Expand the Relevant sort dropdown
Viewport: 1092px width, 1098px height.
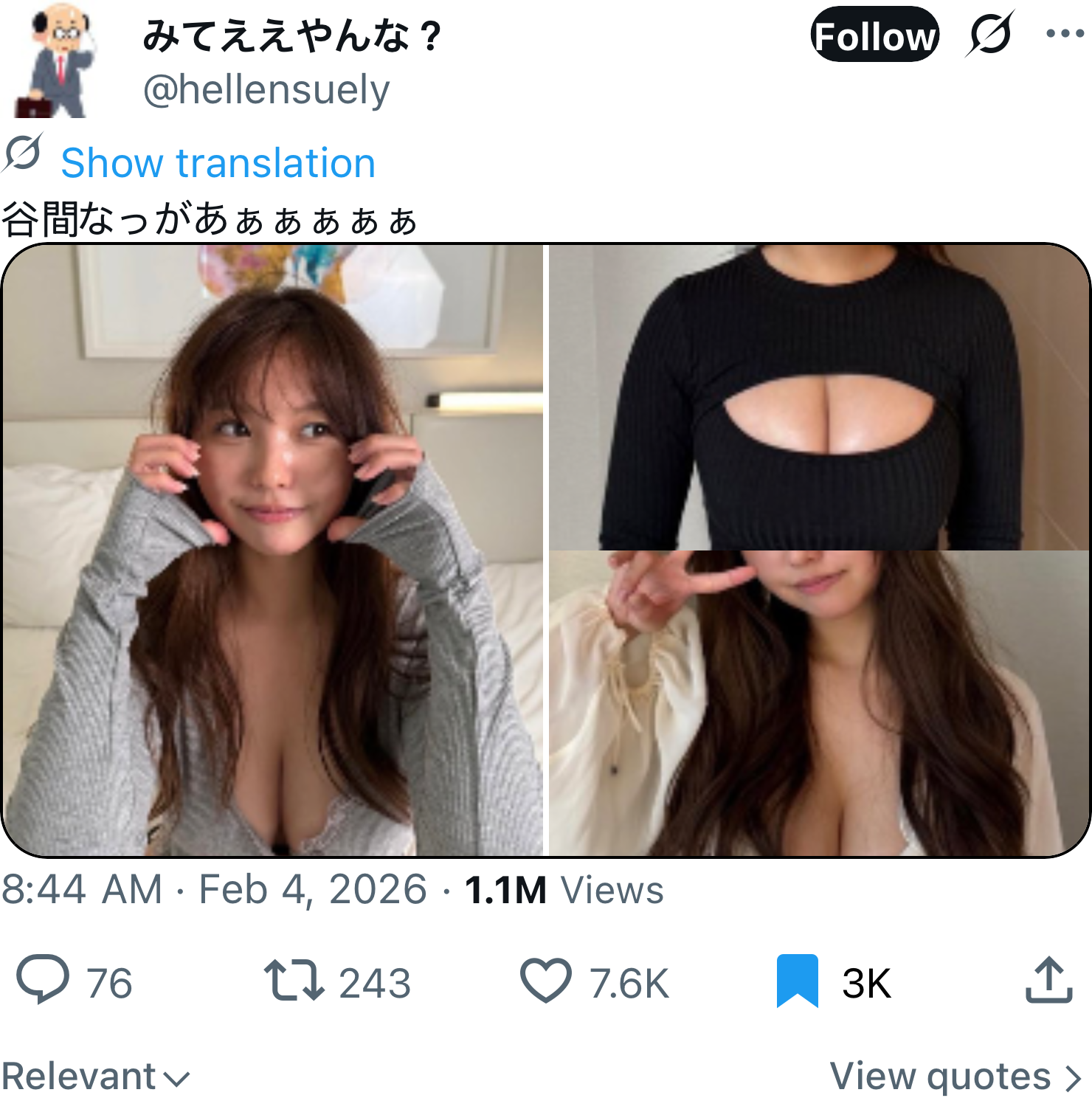coord(96,1077)
